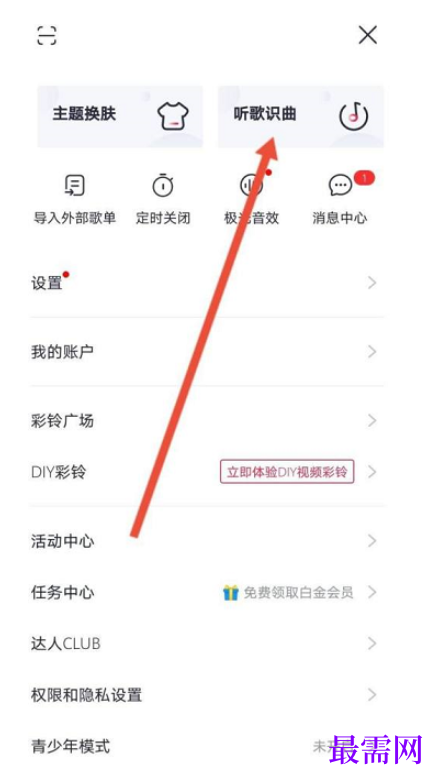Open 定时关闭 timer
The height and width of the screenshot is (781, 441).
163,199
